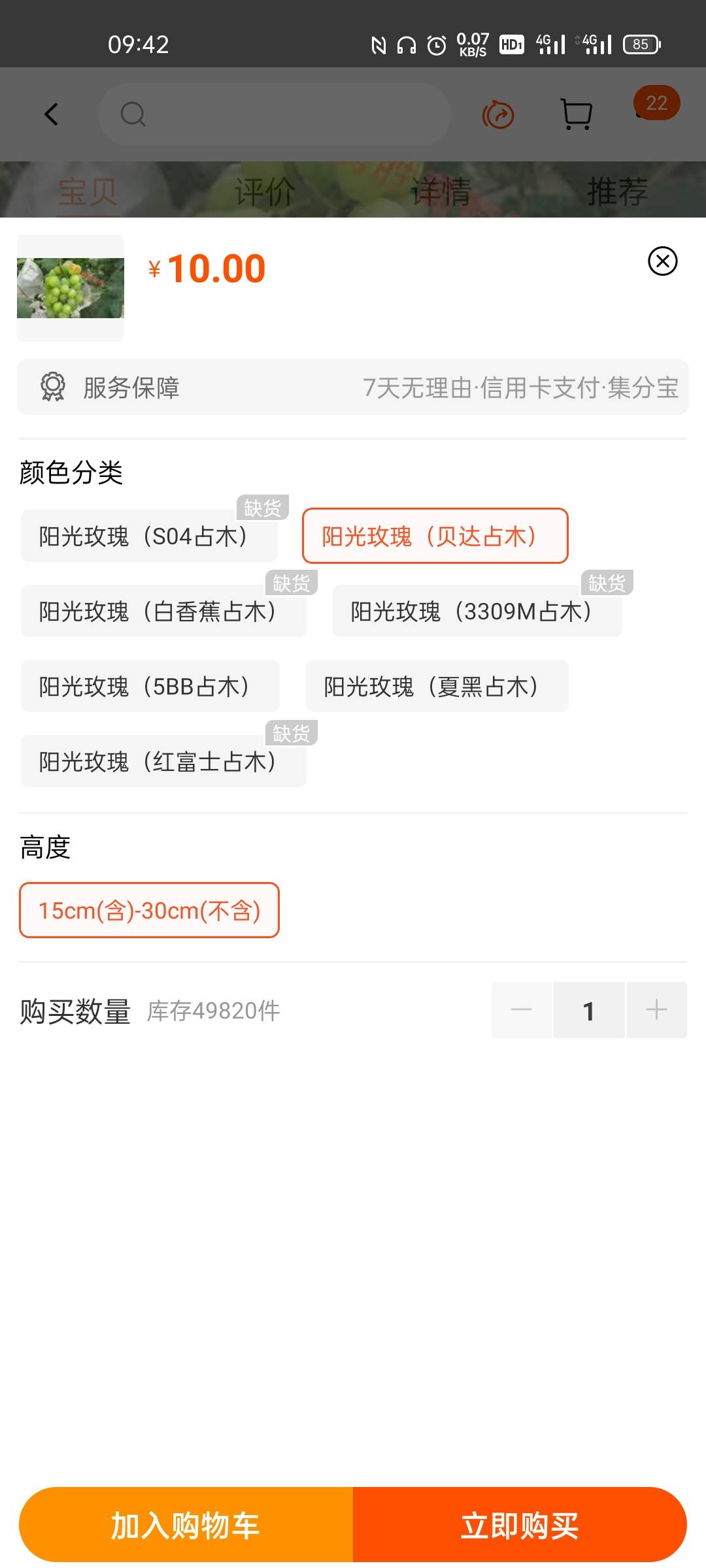Open the 服务保障 service guarantee row
The width and height of the screenshot is (706, 1568).
[x=353, y=387]
